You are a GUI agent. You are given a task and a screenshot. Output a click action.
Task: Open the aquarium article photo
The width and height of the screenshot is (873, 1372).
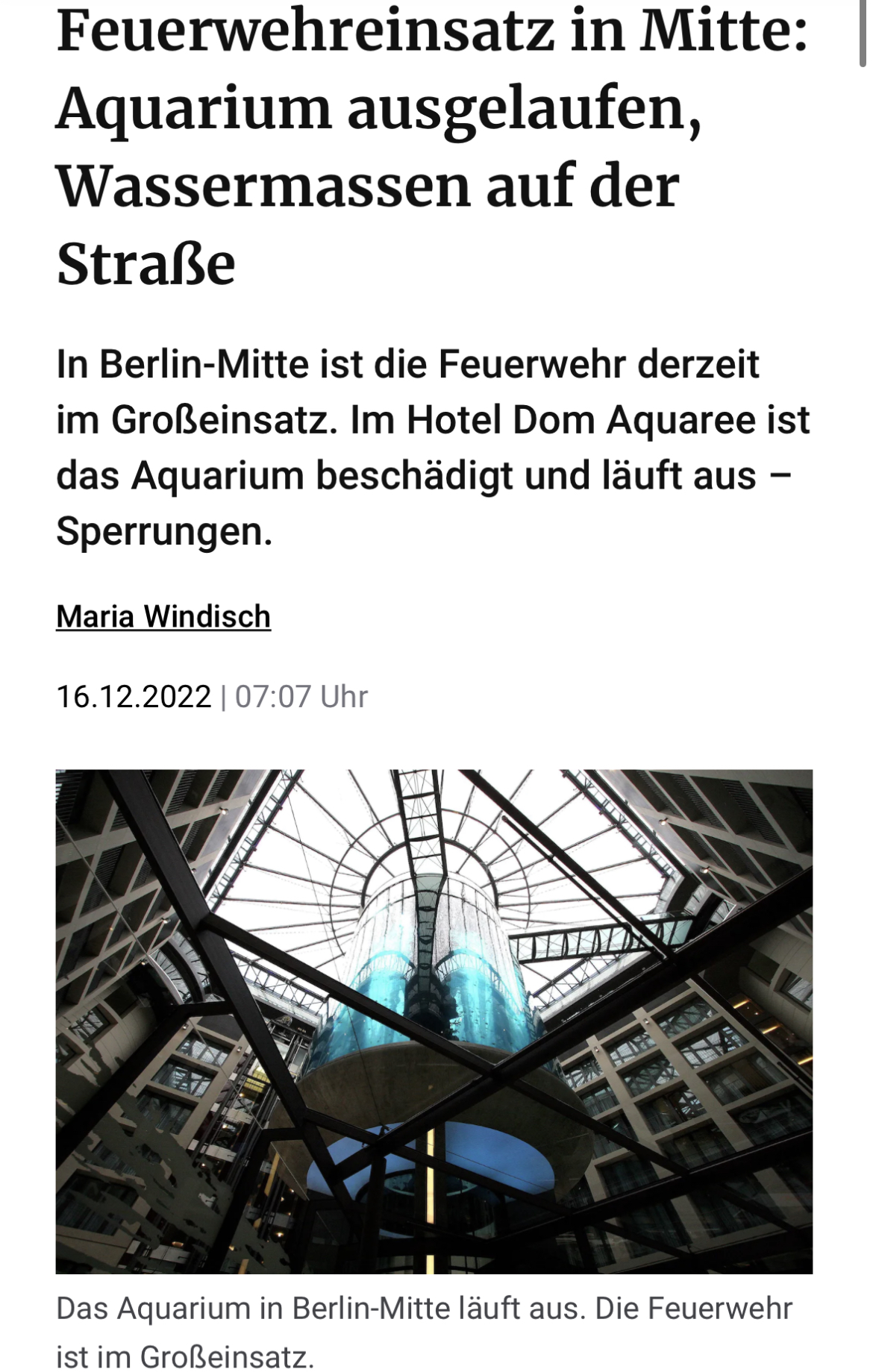click(434, 1021)
